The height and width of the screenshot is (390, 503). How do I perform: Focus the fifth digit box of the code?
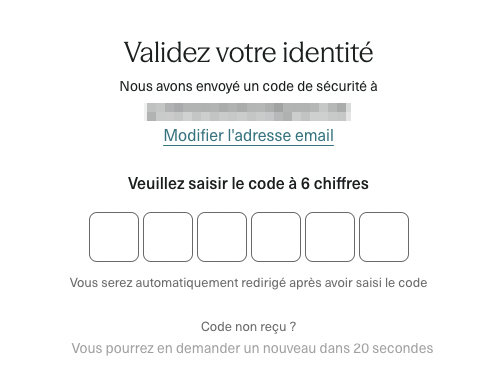330,237
